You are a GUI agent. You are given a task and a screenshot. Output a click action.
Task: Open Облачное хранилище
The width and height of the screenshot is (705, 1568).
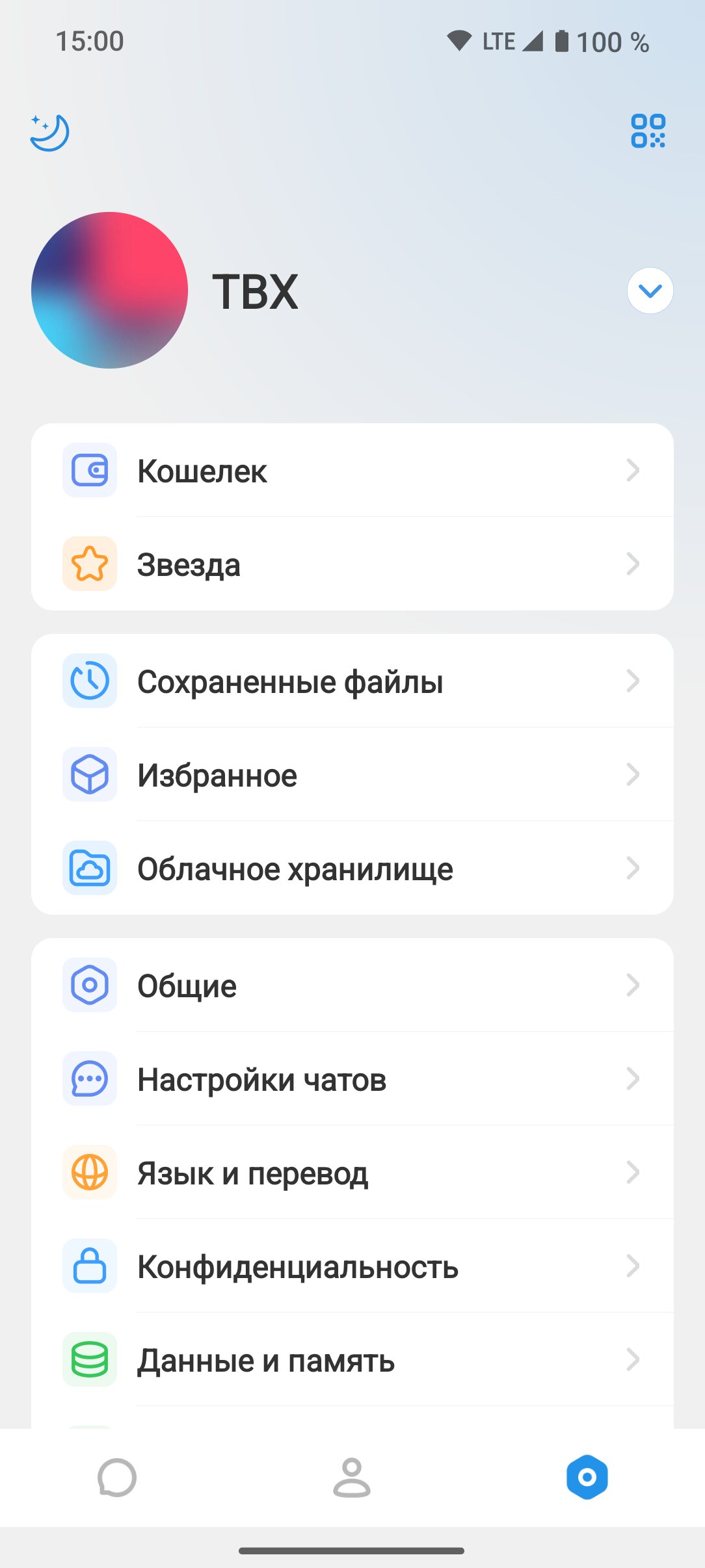pos(352,868)
